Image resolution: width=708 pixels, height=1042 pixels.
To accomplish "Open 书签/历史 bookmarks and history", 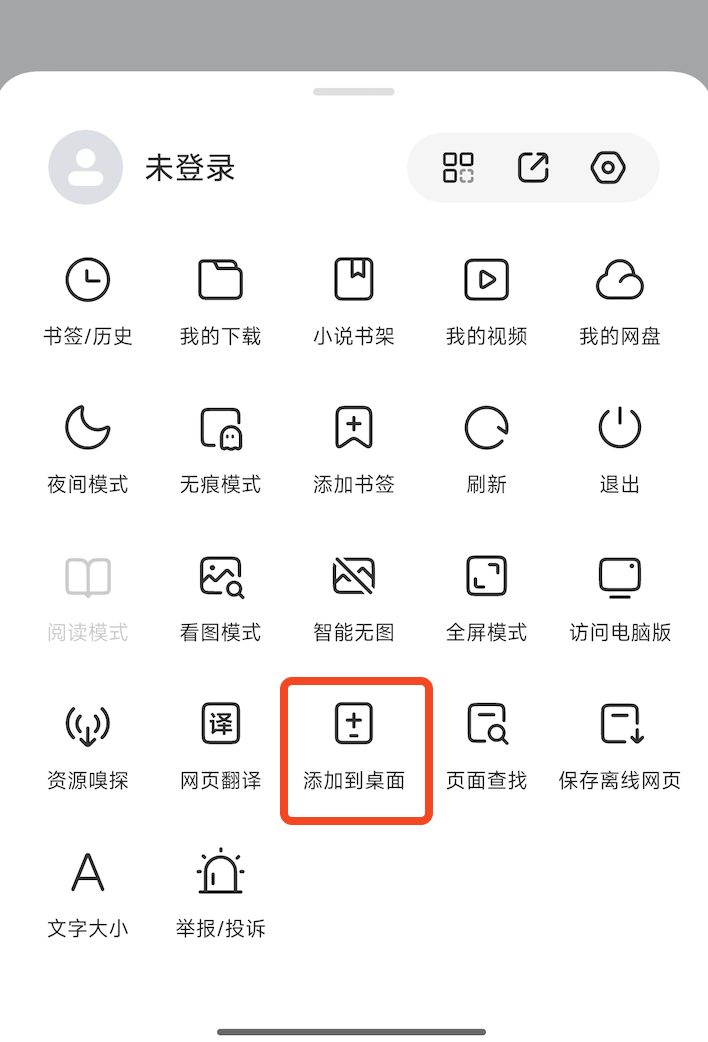I will click(x=88, y=301).
